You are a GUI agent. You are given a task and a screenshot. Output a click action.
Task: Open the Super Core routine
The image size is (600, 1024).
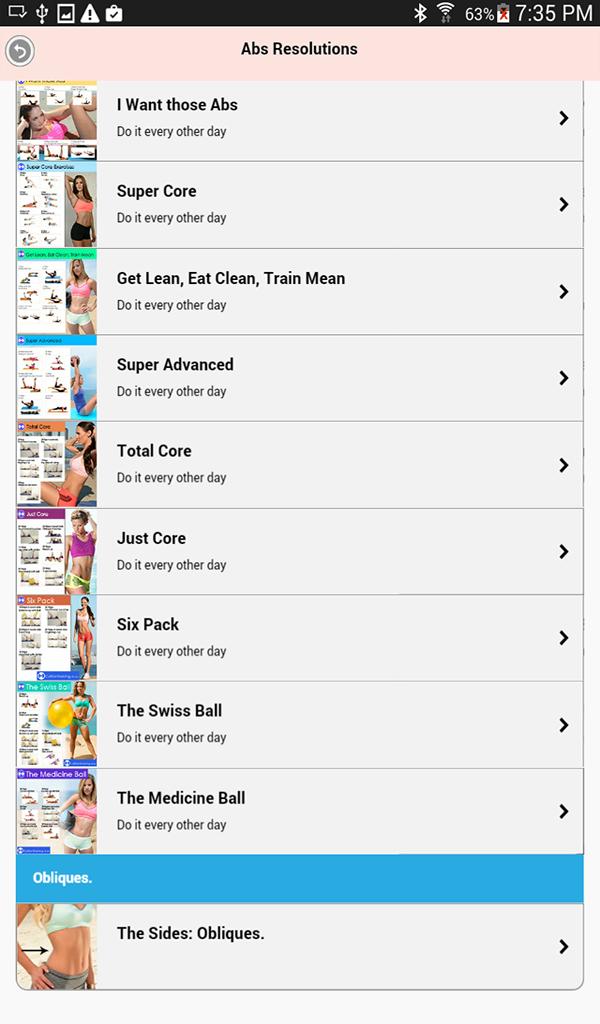pos(300,204)
